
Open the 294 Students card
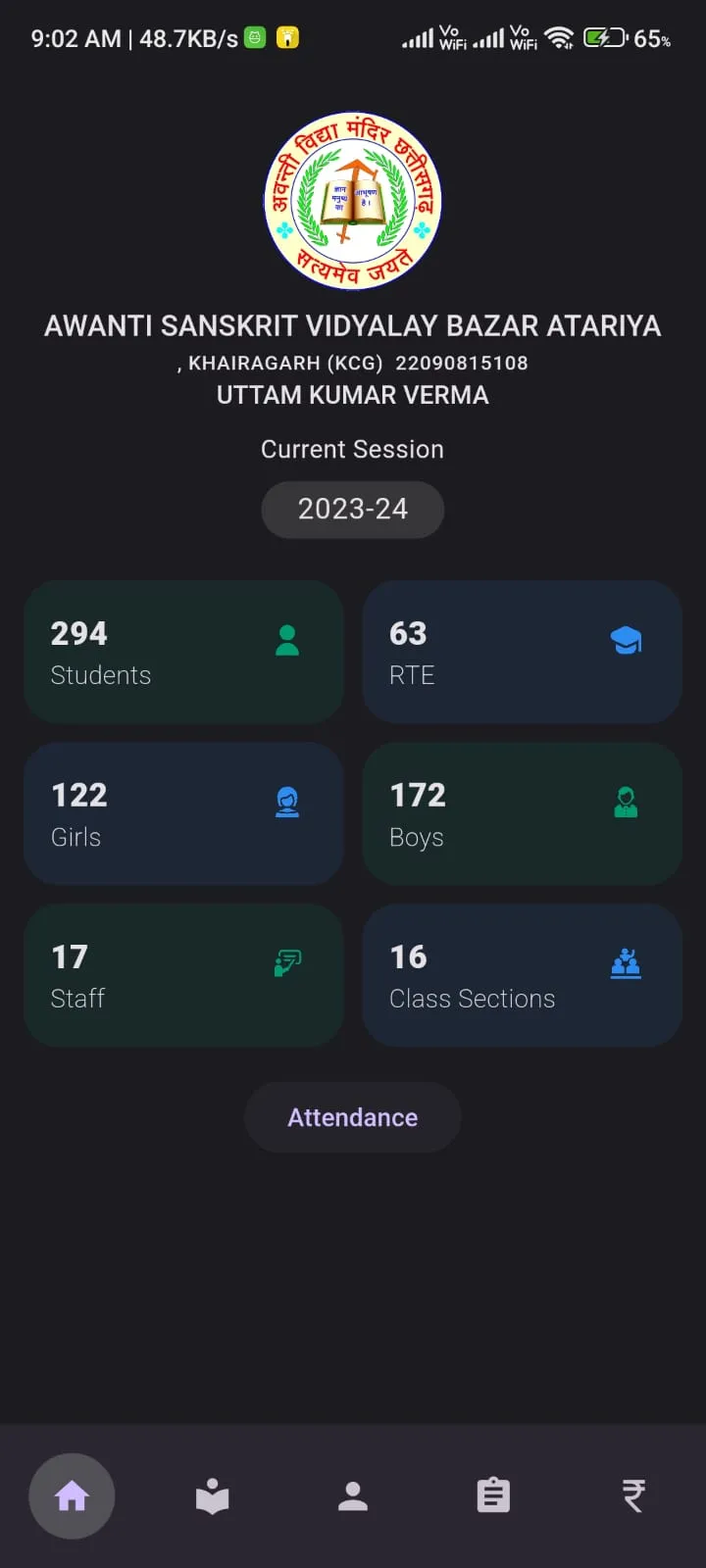tap(183, 652)
